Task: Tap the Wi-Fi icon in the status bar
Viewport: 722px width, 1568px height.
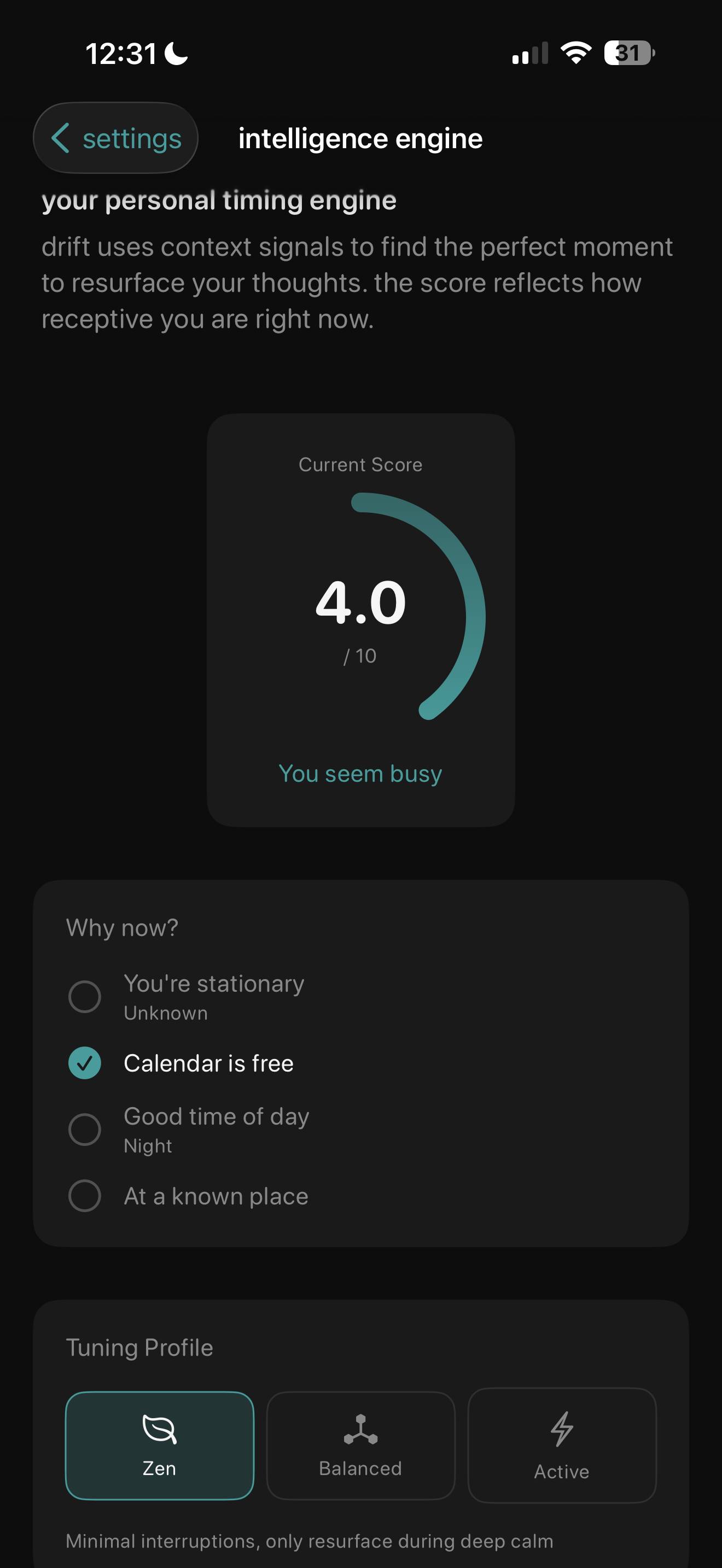Action: point(575,54)
